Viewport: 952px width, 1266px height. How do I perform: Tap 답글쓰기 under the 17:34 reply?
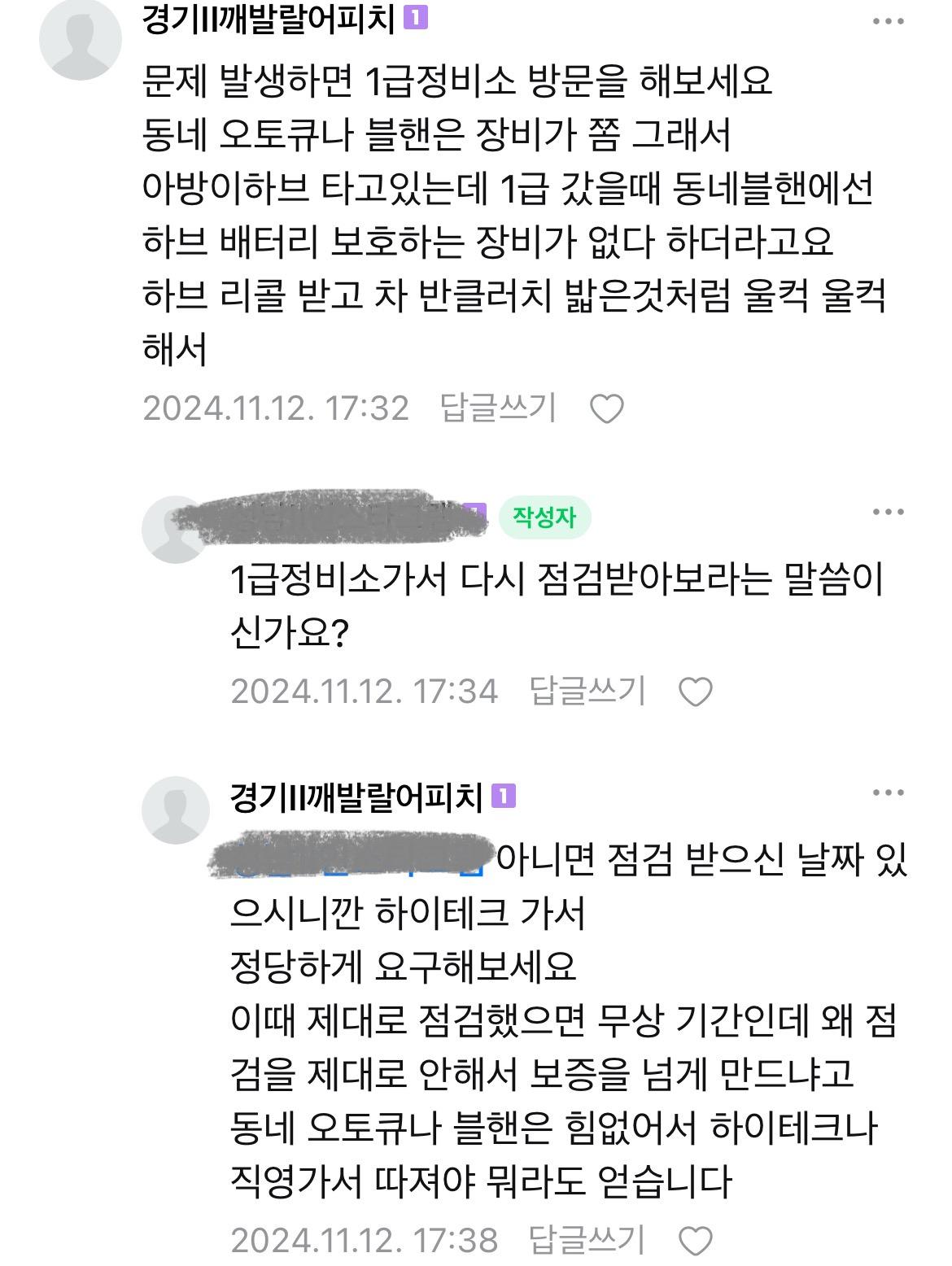coord(587,691)
